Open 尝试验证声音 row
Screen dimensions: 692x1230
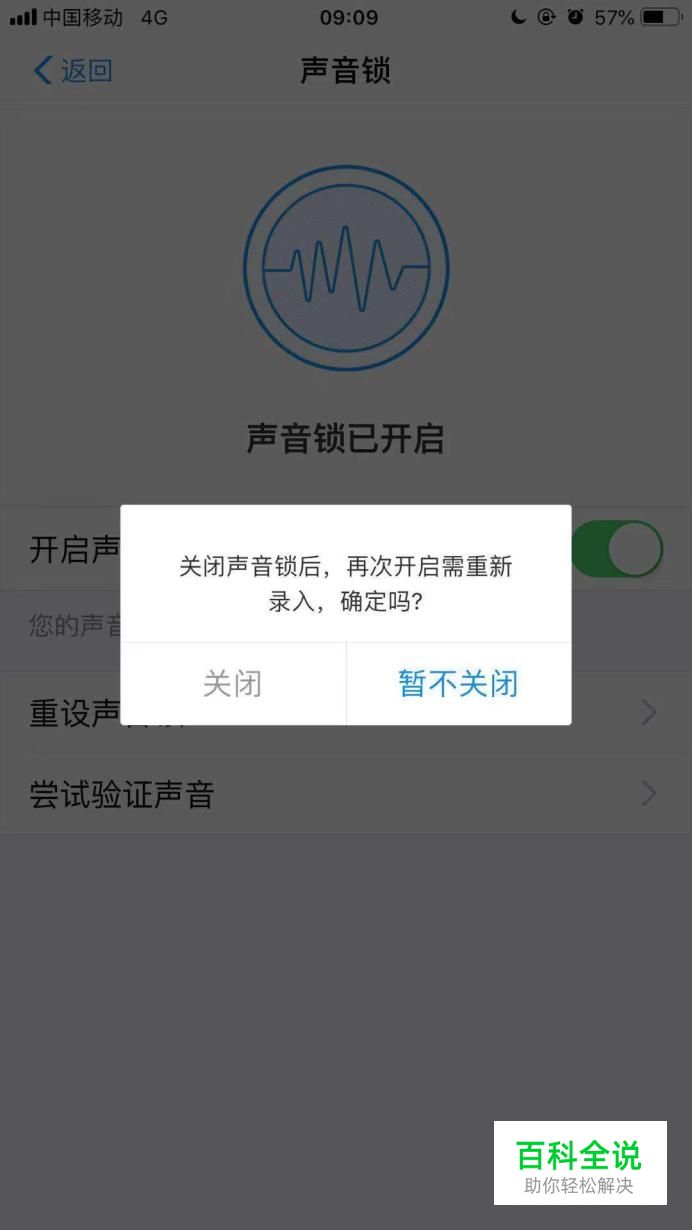click(x=346, y=795)
